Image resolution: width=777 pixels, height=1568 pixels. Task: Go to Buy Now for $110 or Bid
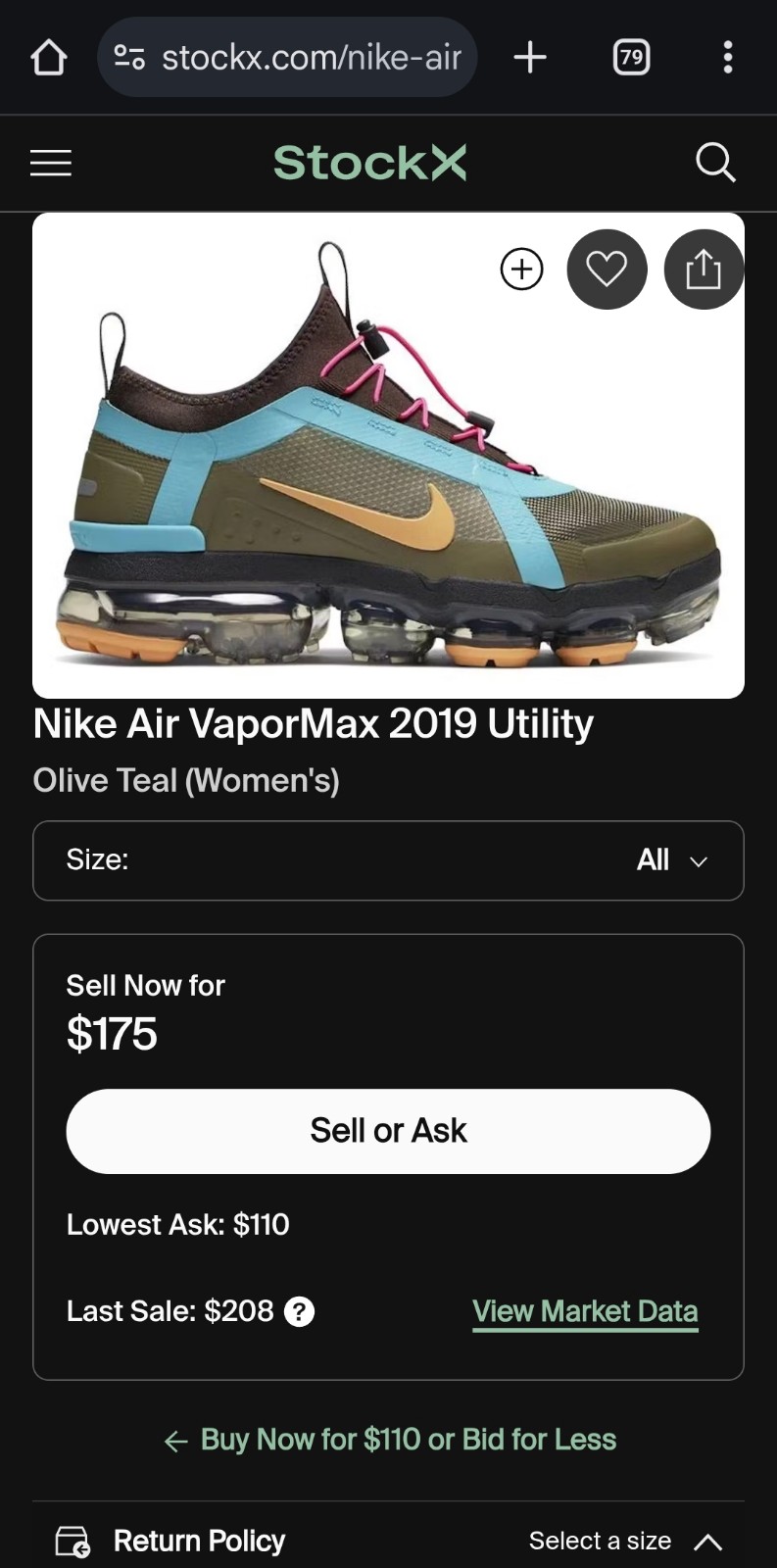[x=390, y=1440]
